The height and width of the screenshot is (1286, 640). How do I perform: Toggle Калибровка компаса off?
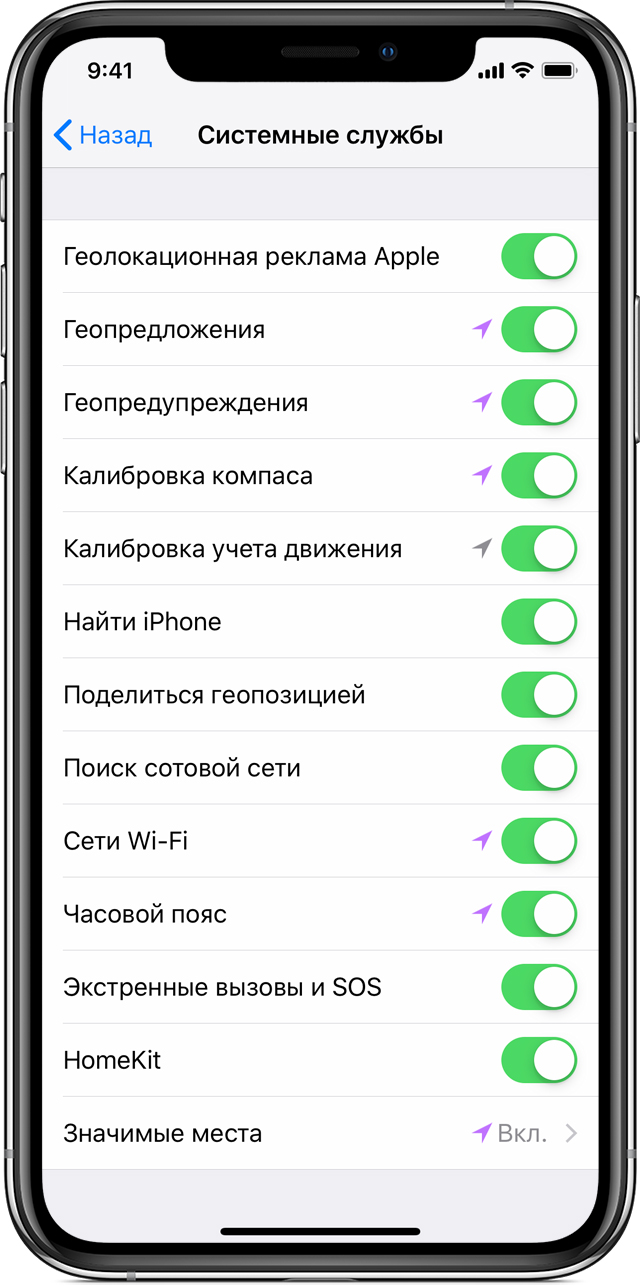pyautogui.click(x=539, y=476)
